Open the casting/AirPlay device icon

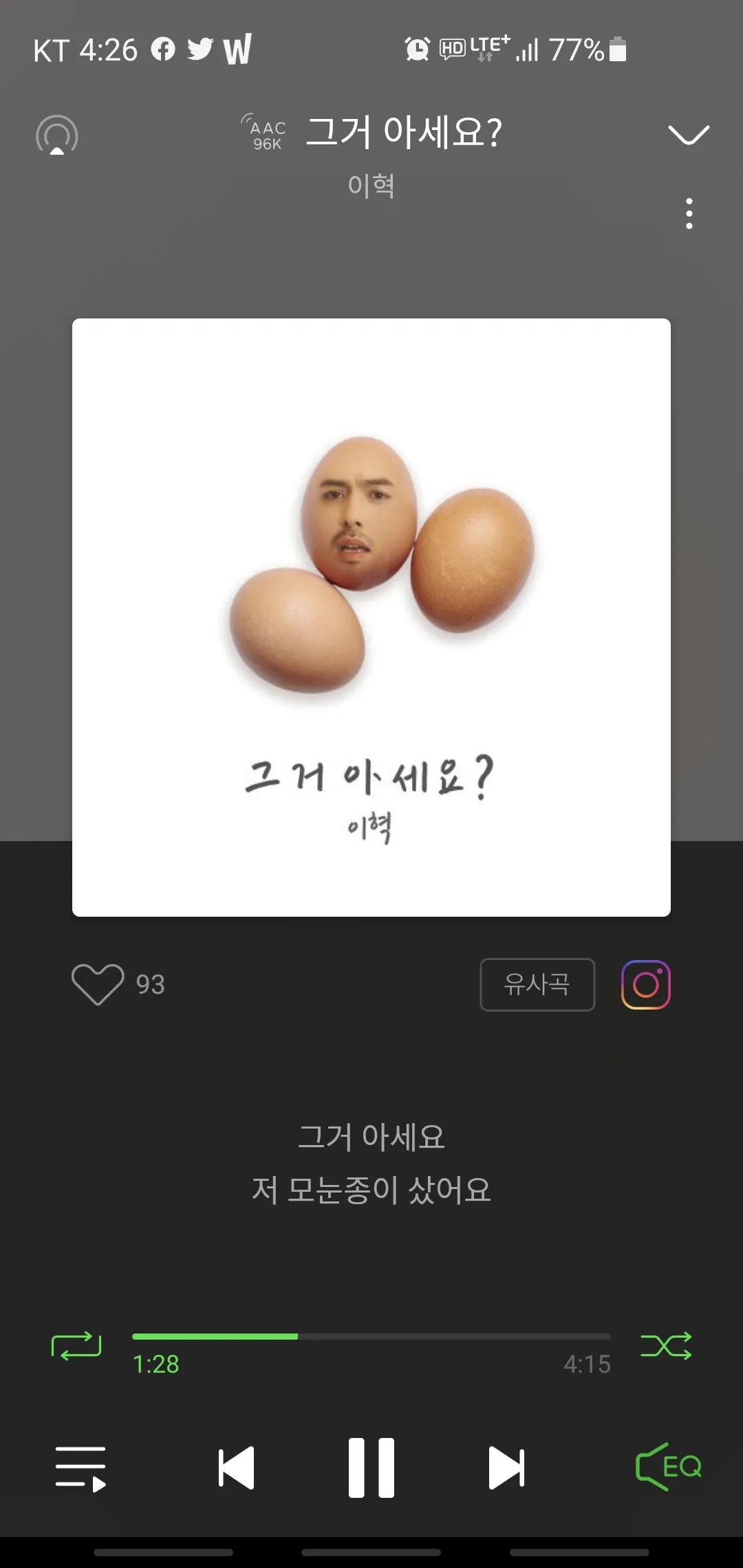[57, 135]
